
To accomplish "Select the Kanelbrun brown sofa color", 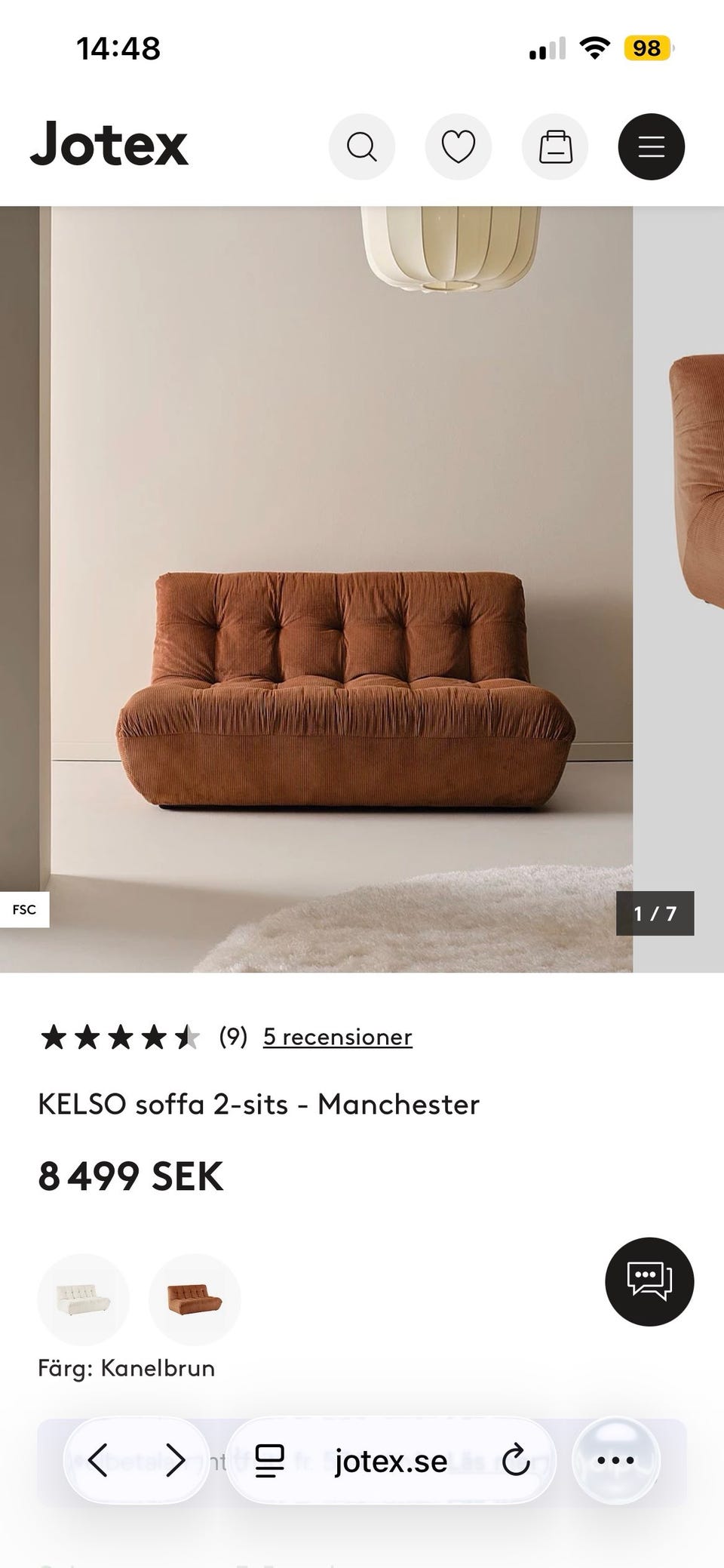I will [195, 1299].
